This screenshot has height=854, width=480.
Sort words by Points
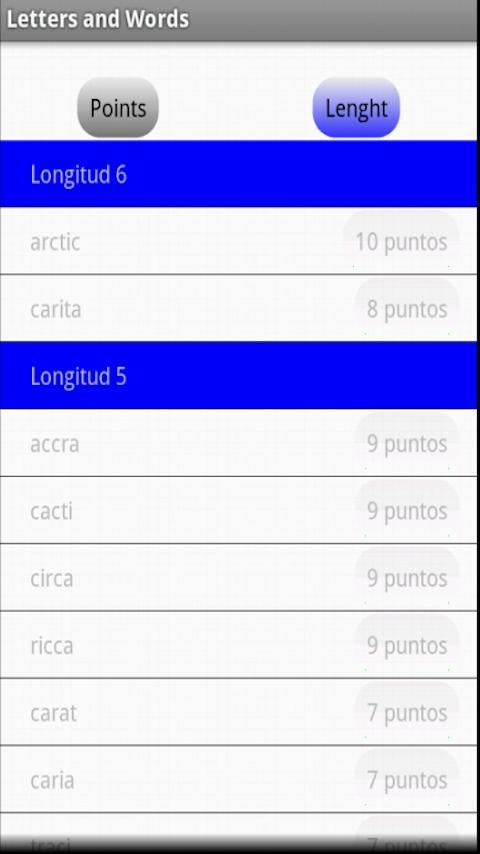click(118, 108)
